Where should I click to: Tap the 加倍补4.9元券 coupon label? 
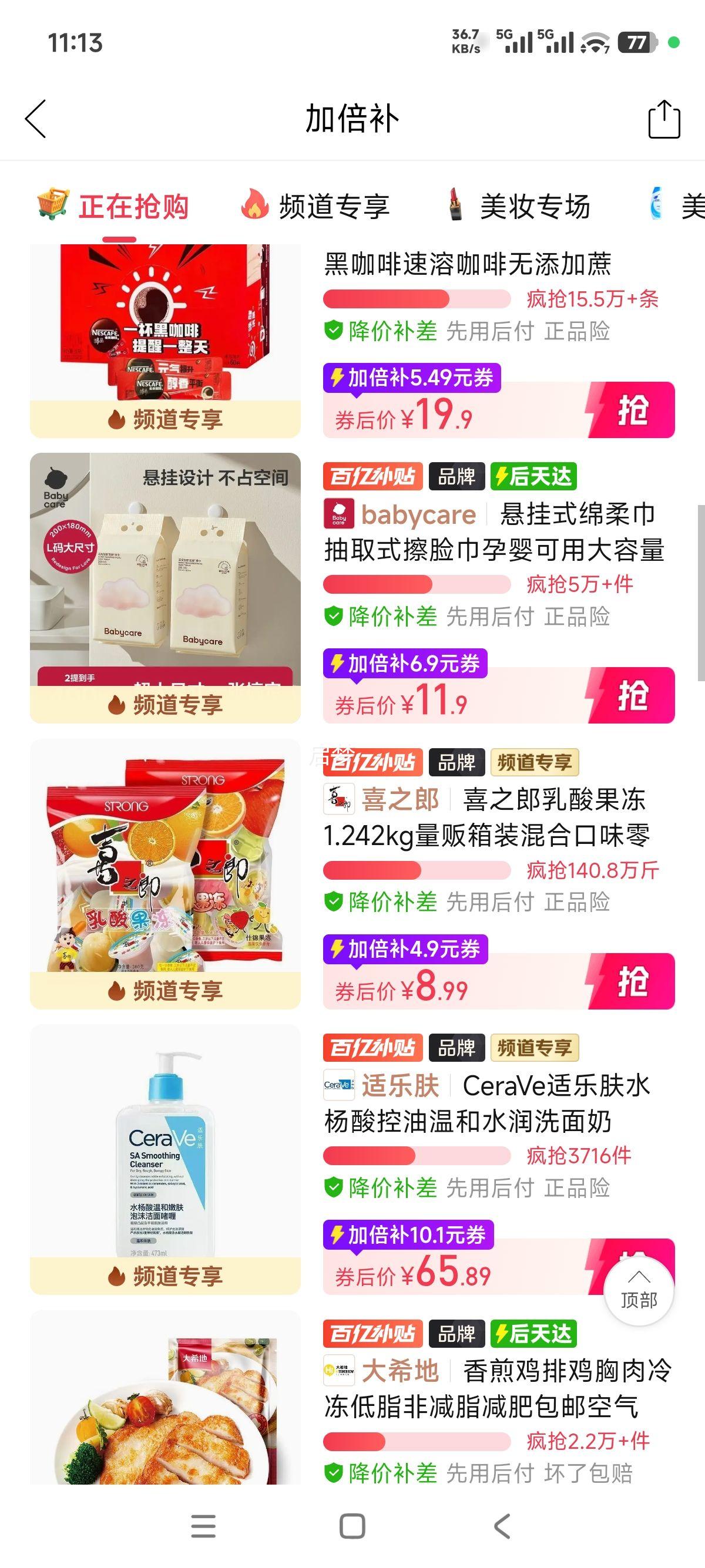tap(407, 948)
